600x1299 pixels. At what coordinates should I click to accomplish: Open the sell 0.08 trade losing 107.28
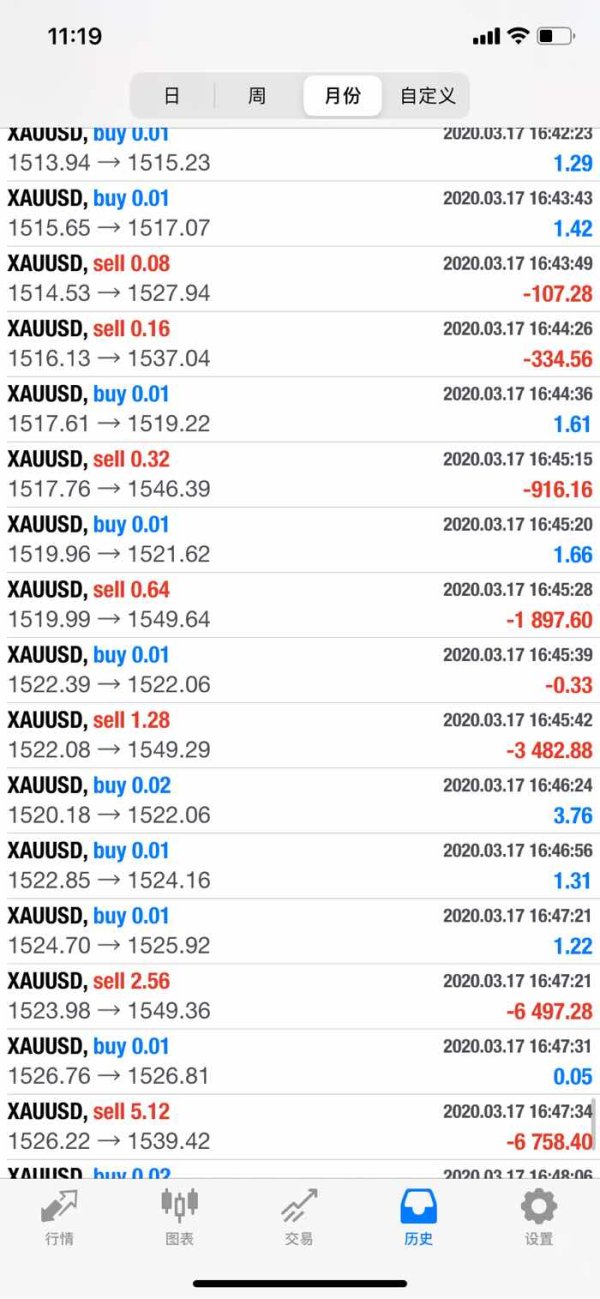pos(300,279)
